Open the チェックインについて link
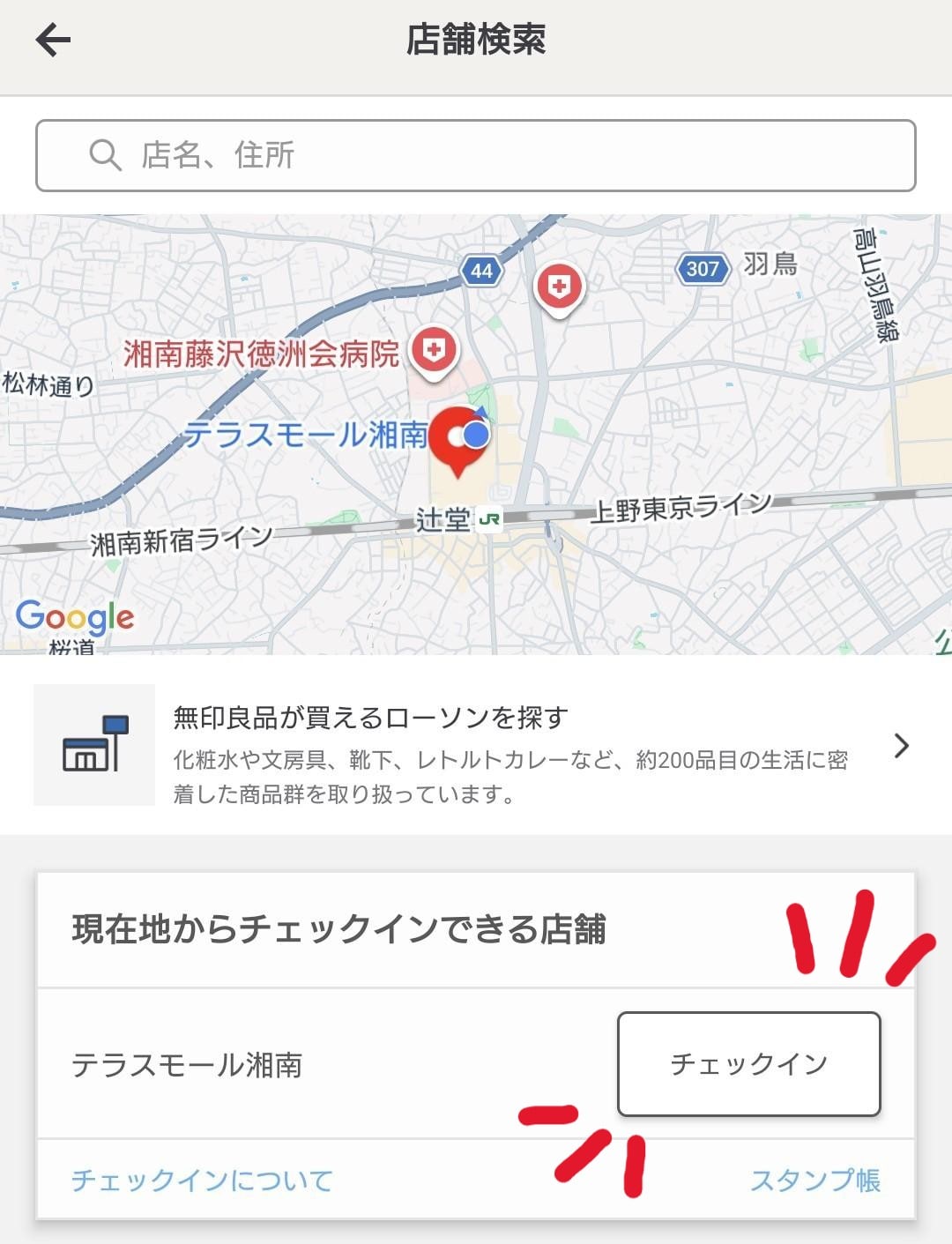 (201, 1178)
